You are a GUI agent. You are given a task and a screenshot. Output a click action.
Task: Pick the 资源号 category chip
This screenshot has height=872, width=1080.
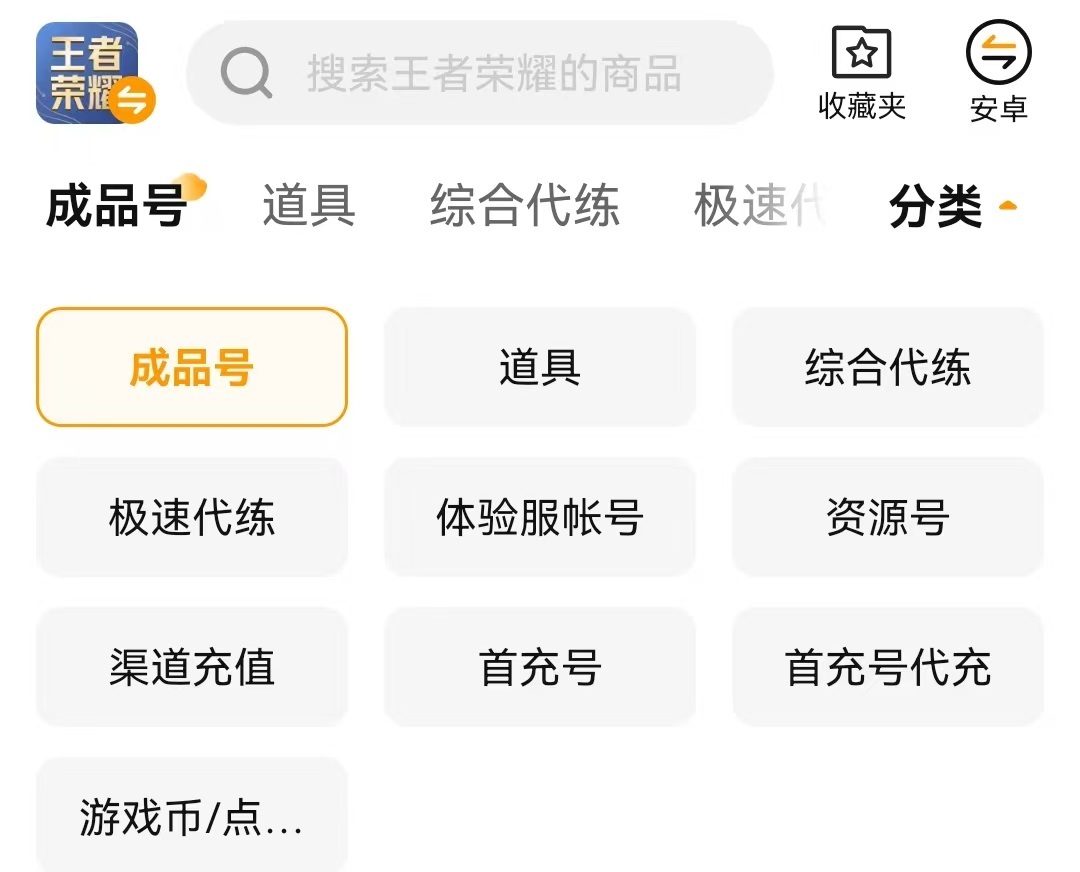tap(888, 517)
